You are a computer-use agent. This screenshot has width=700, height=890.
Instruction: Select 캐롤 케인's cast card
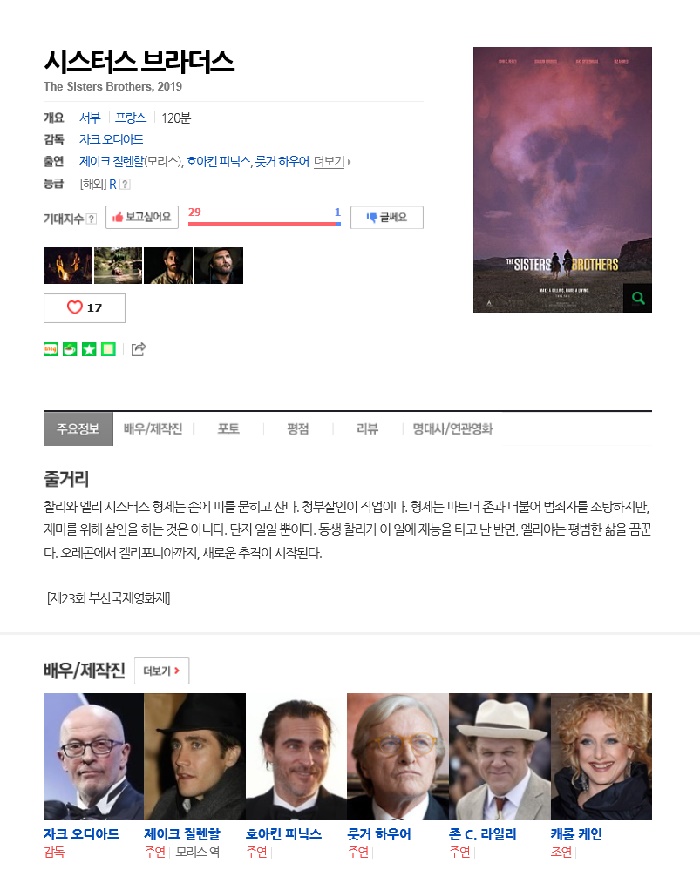click(601, 770)
